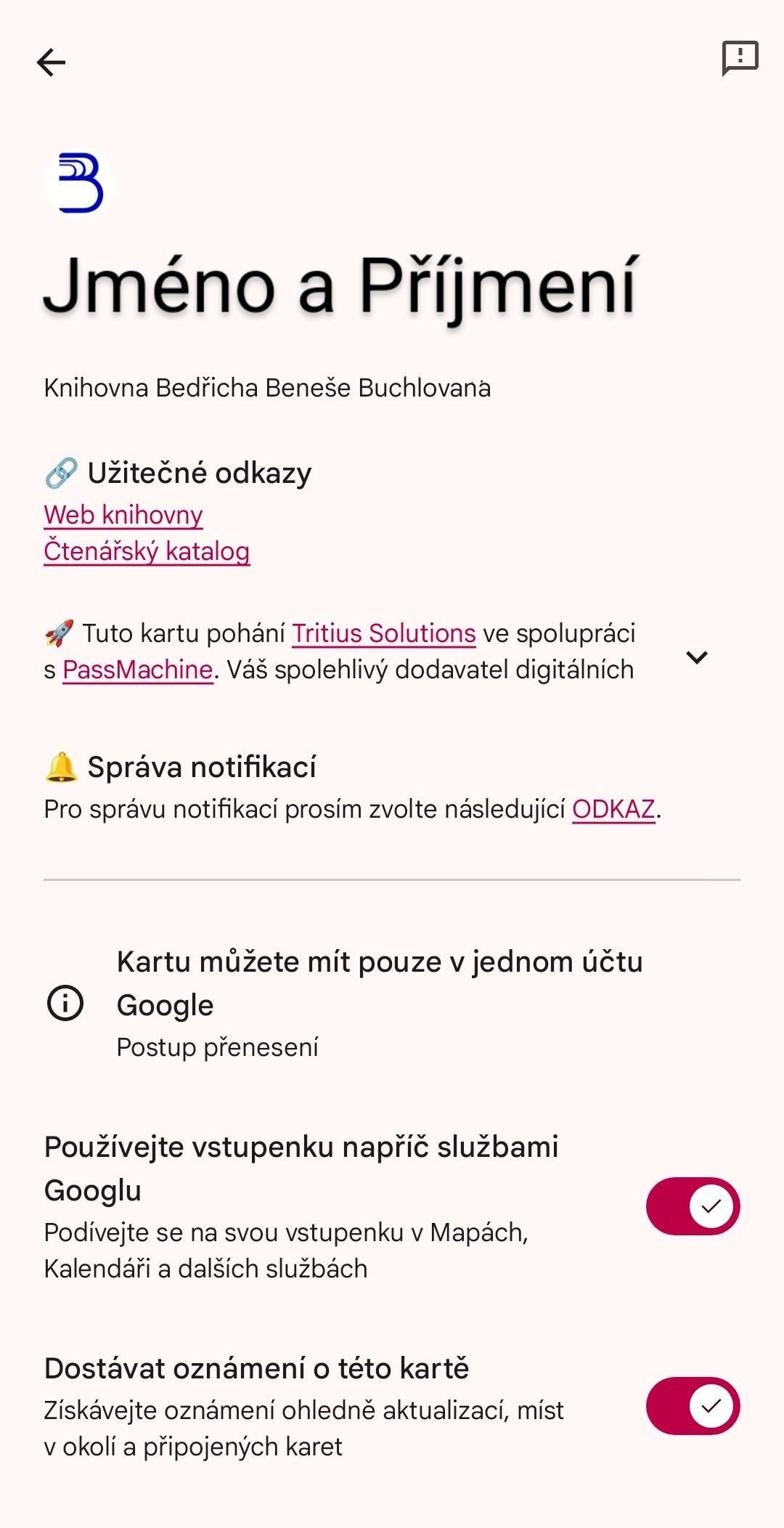Open the Web knihovny link
This screenshot has height=1528, width=784.
point(123,515)
